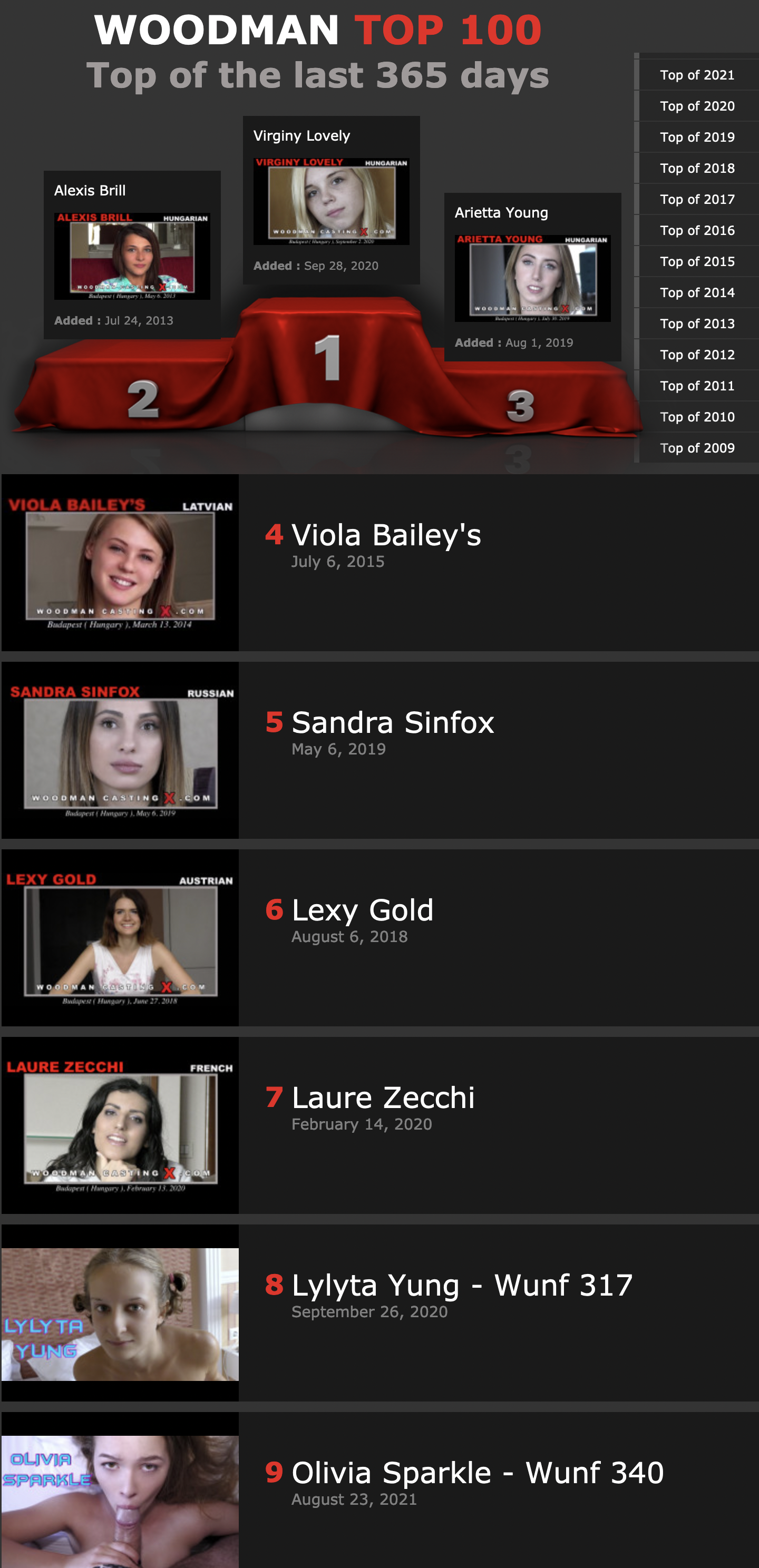The height and width of the screenshot is (1568, 759).
Task: Open the rank 7 Laure Zecchi entry
Action: 383,1098
